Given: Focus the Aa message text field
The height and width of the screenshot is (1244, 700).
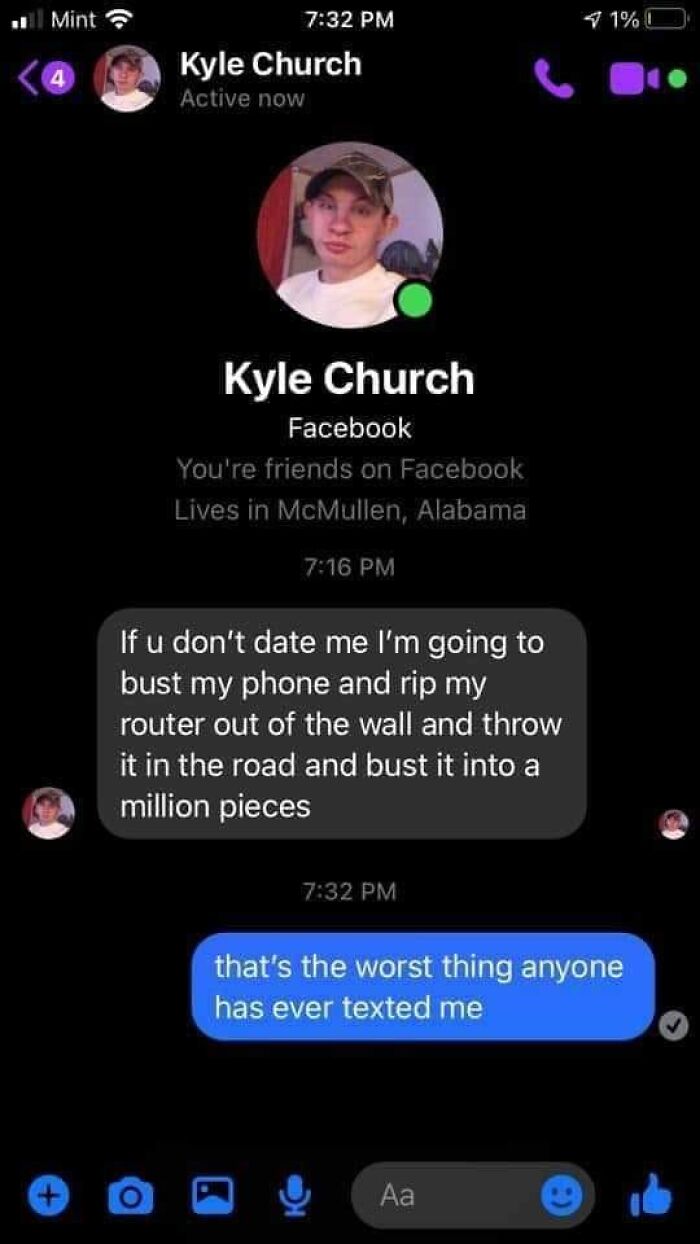Looking at the screenshot, I should pyautogui.click(x=440, y=1194).
